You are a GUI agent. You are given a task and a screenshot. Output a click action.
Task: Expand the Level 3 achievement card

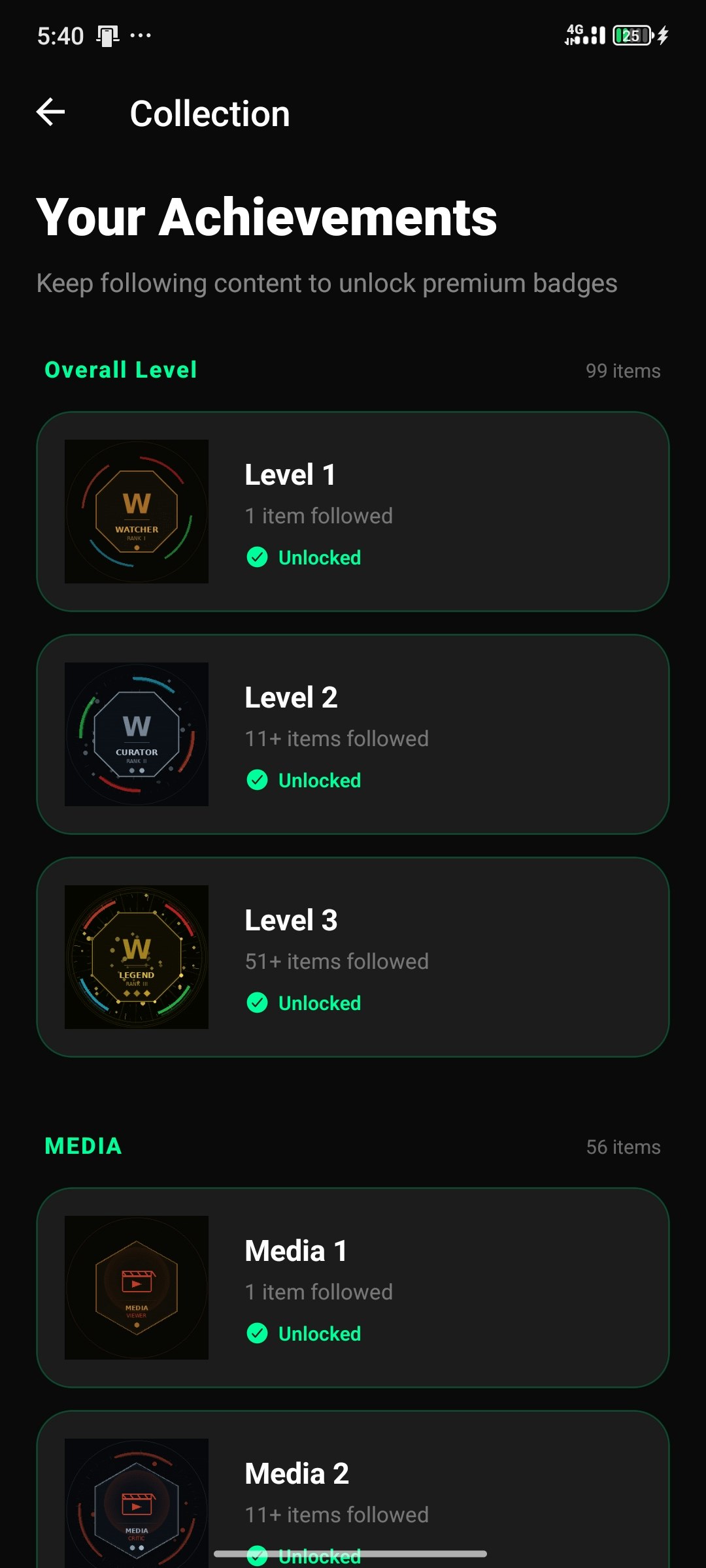click(x=353, y=957)
